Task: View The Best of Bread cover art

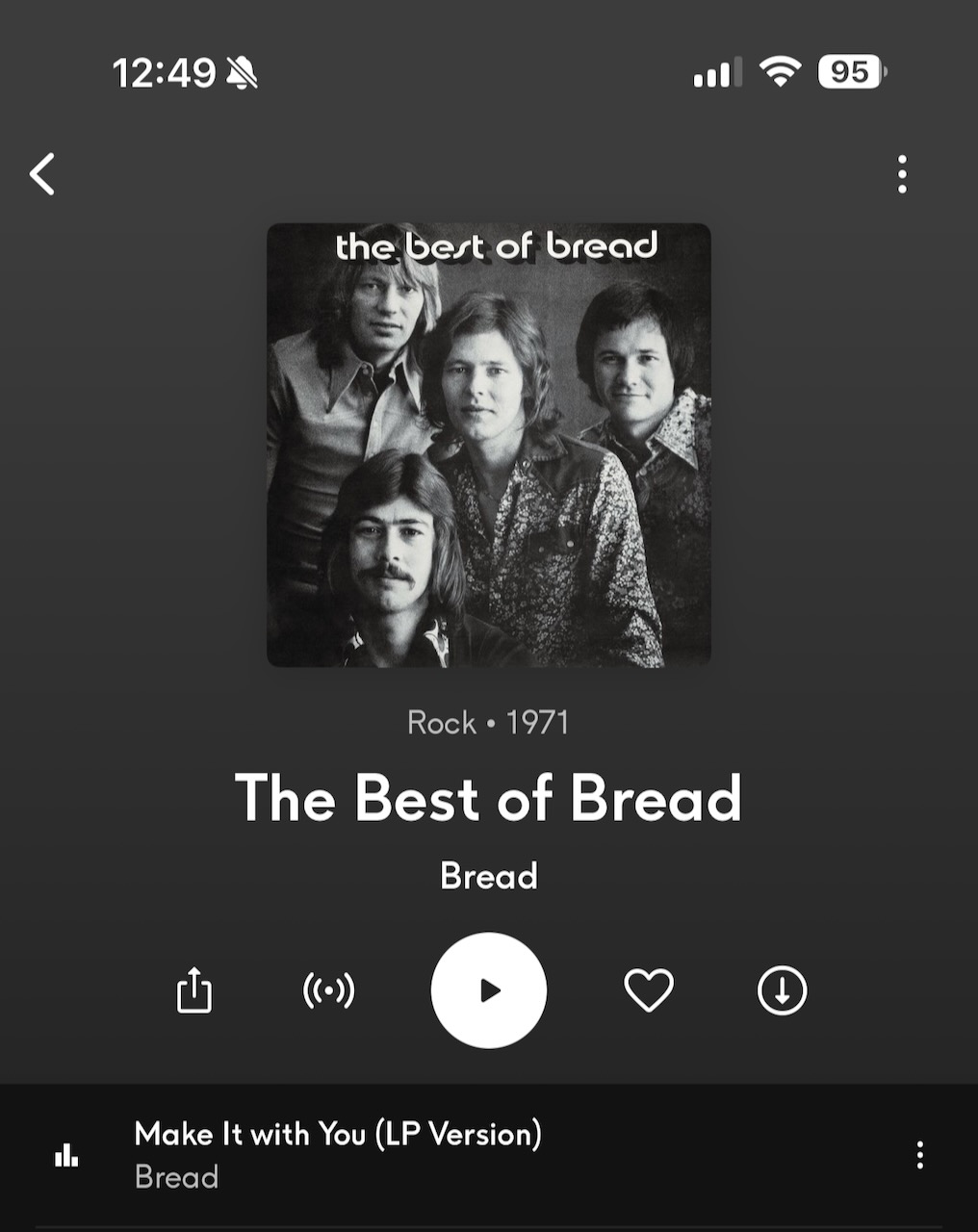Action: (489, 445)
